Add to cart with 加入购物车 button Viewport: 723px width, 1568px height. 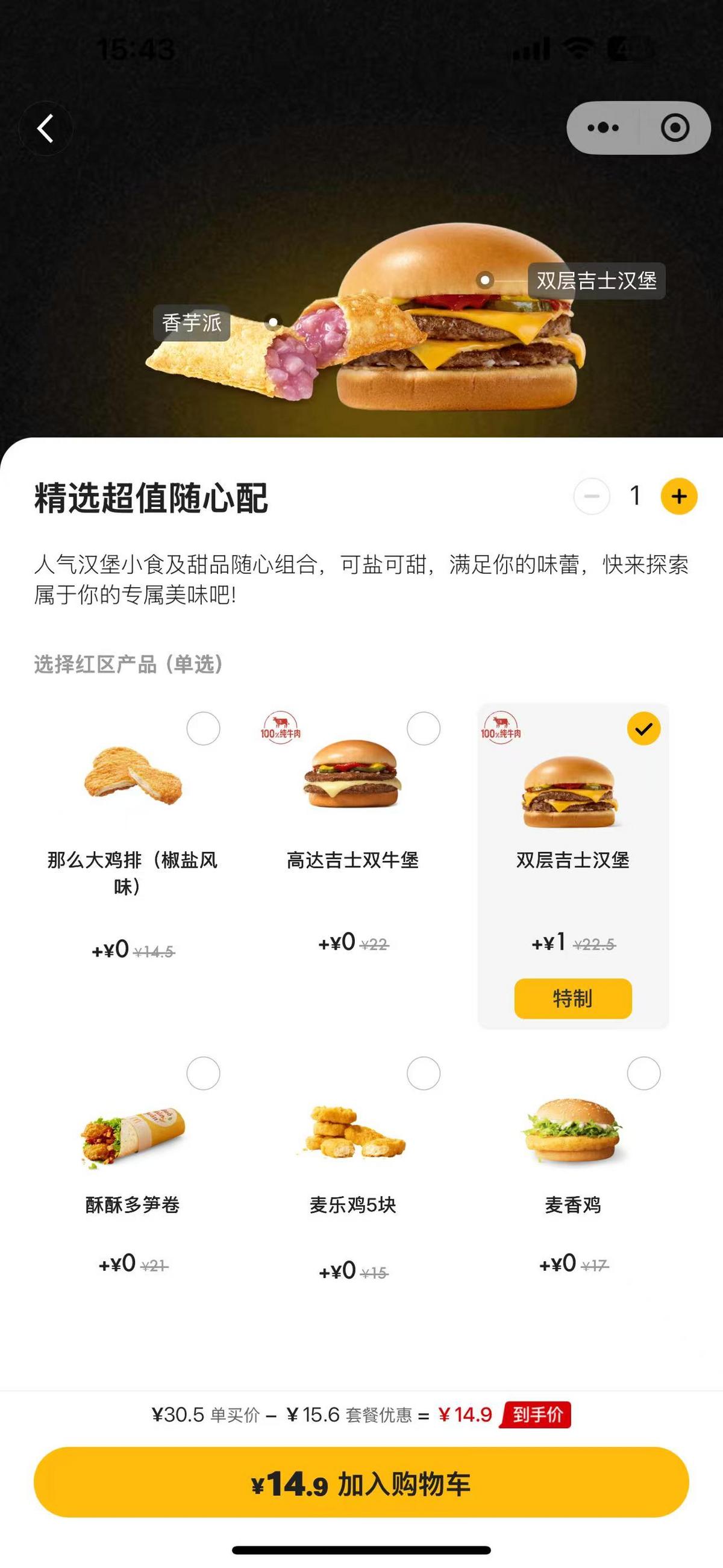pyautogui.click(x=361, y=1483)
